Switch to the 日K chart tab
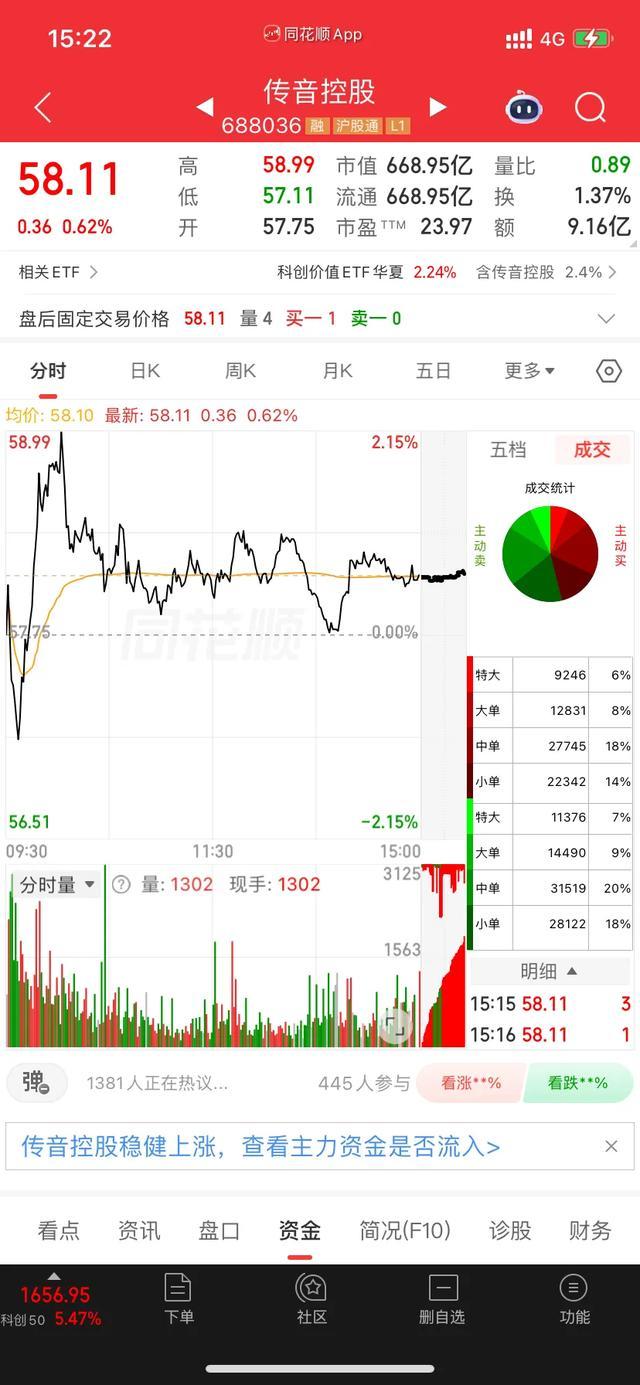The image size is (640, 1385). coord(145,371)
